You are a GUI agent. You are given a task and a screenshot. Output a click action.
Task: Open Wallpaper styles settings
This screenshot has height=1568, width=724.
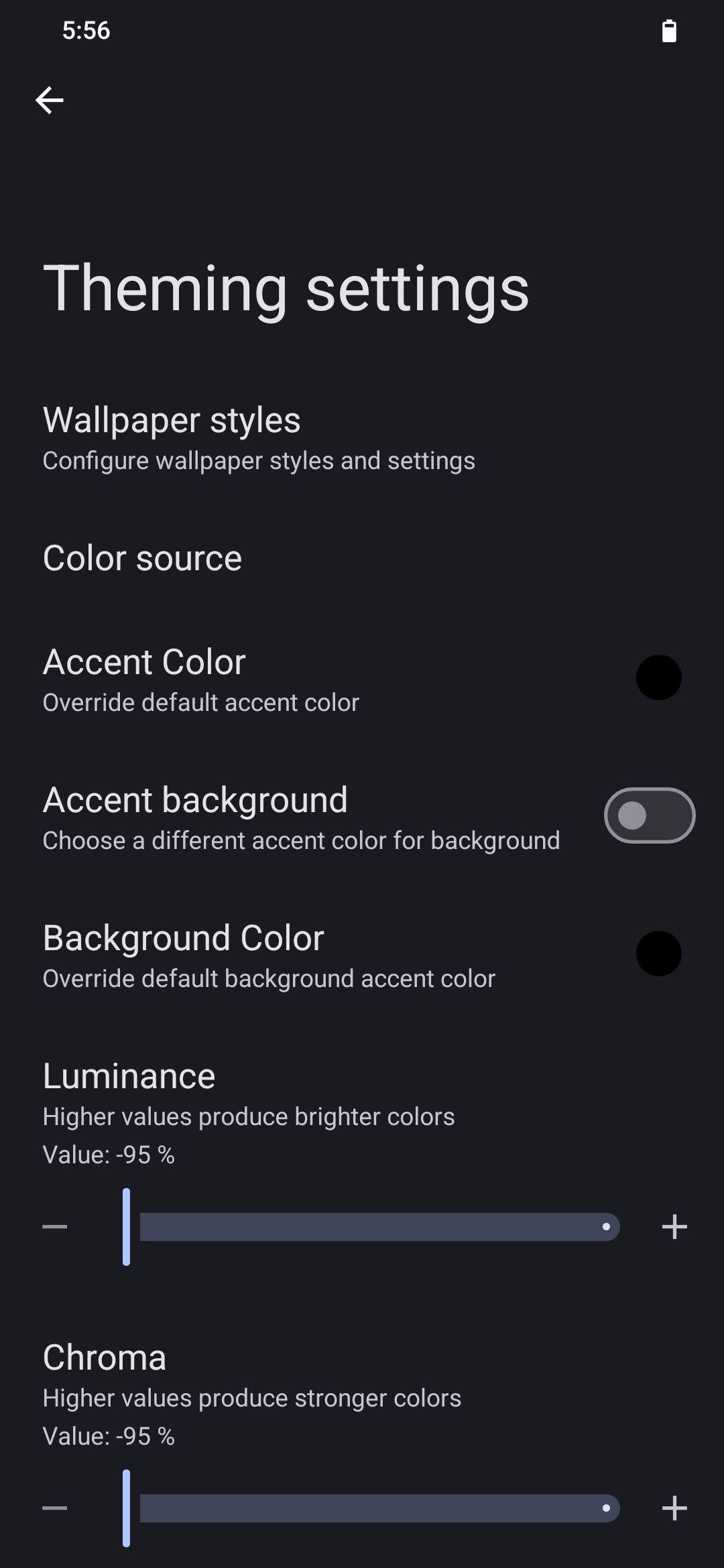362,439
